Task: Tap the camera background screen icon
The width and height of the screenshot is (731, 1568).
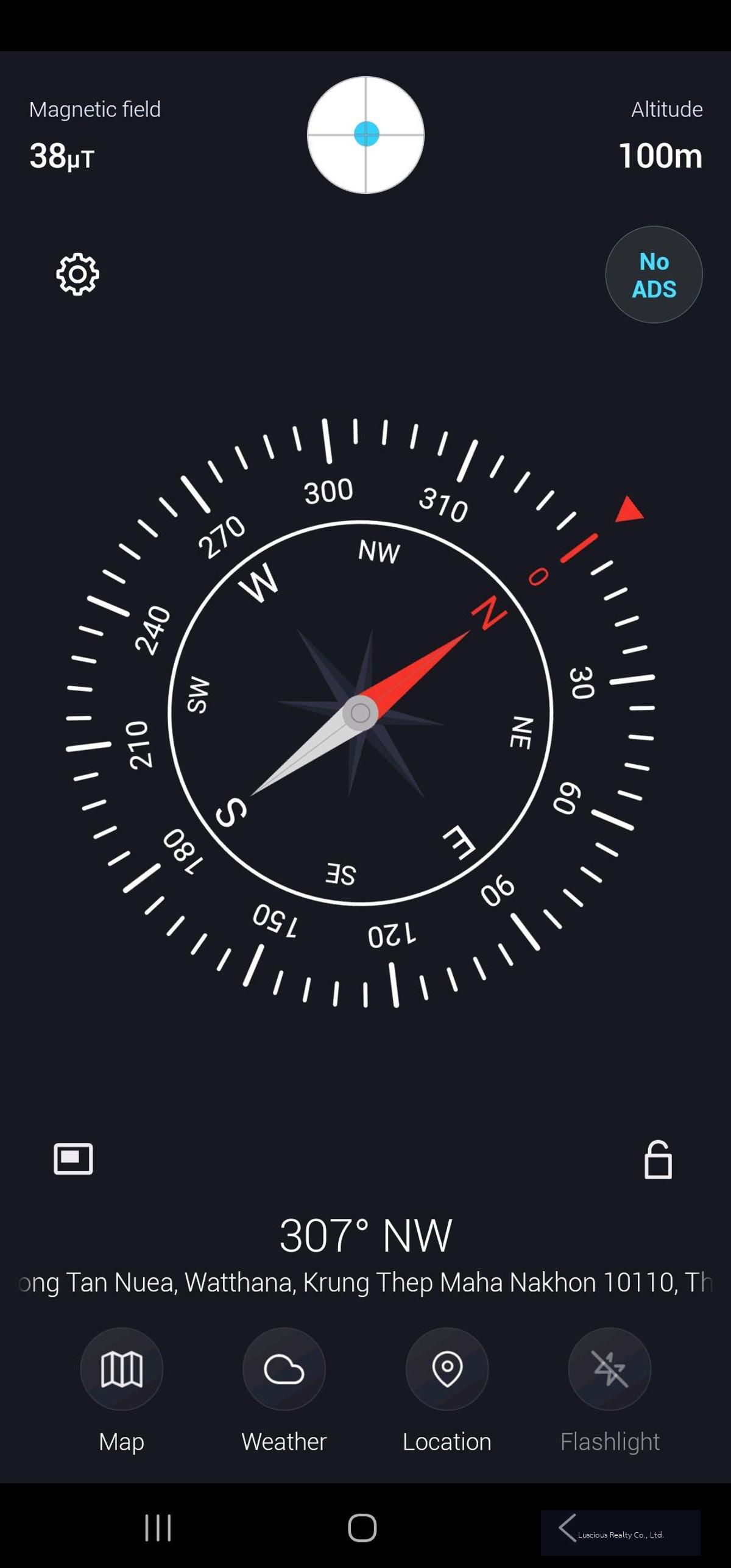Action: (x=73, y=1158)
